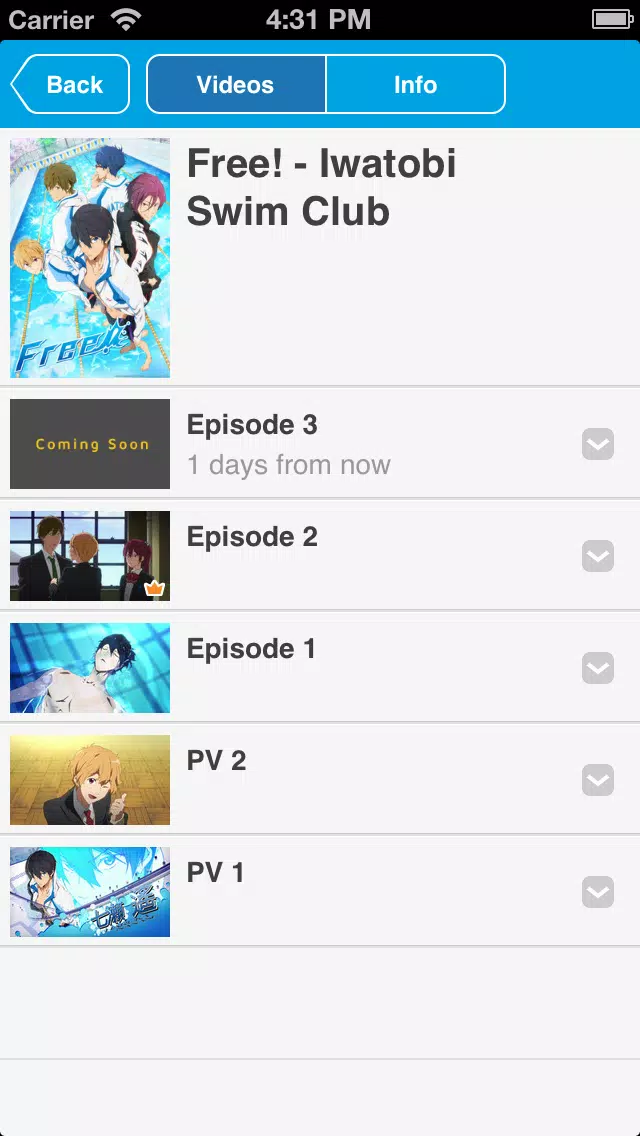Open the Episode 3 row
The height and width of the screenshot is (1136, 640).
click(300, 443)
